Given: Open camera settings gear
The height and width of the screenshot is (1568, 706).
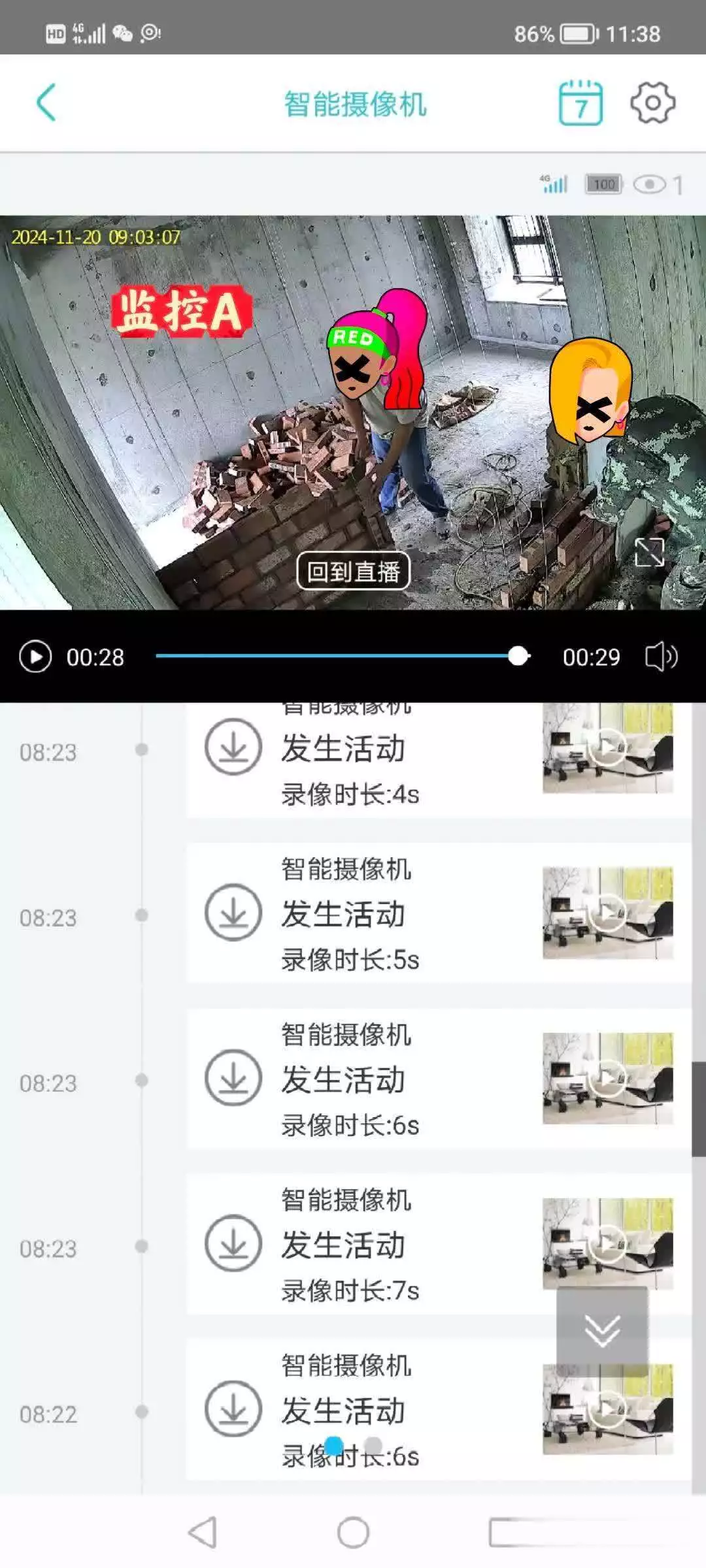Looking at the screenshot, I should (x=652, y=103).
